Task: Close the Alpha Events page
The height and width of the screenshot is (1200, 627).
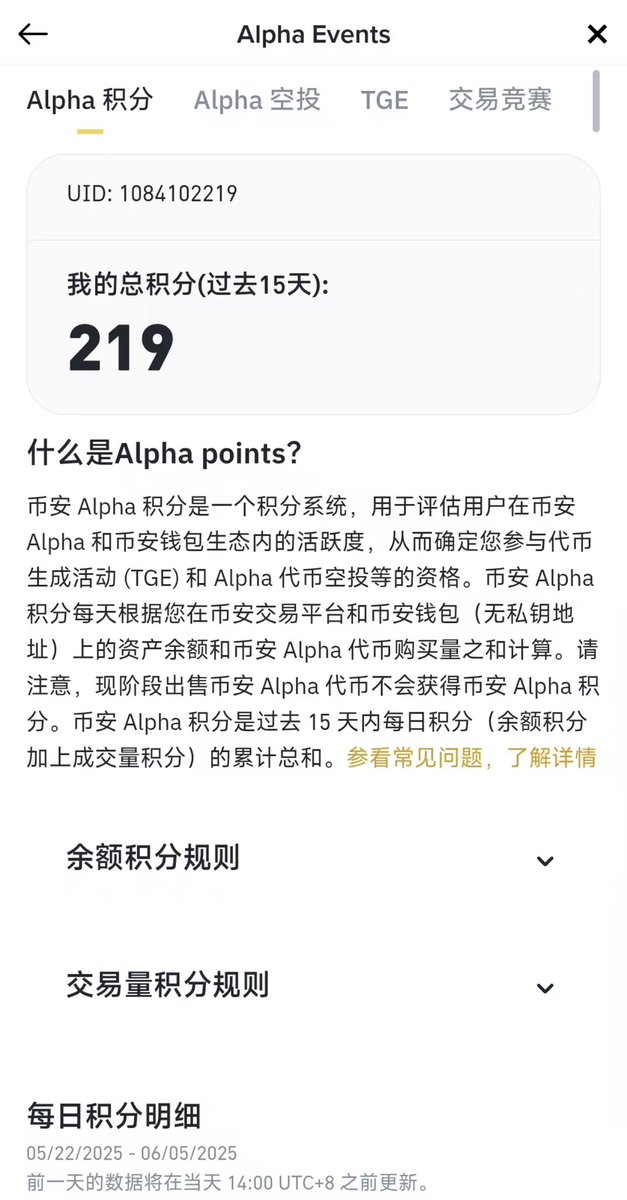Action: [597, 35]
